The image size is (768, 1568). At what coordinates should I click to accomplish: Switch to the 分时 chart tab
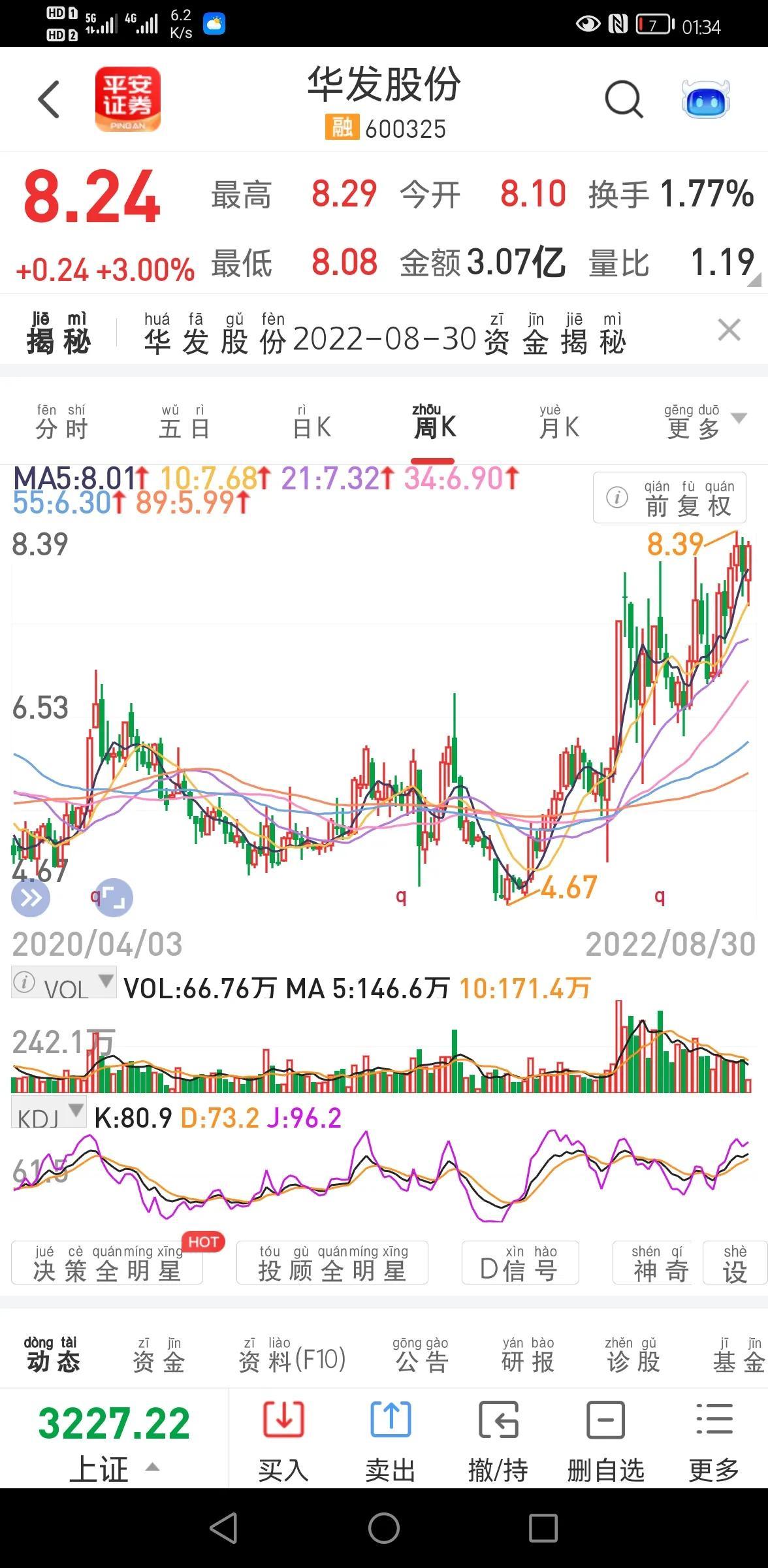pos(61,421)
